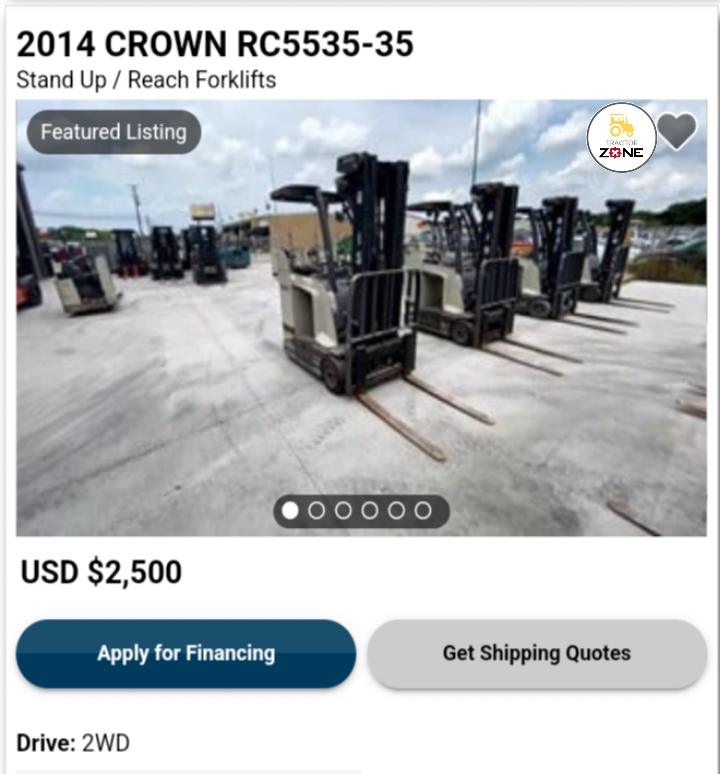The height and width of the screenshot is (774, 720).
Task: Select the last photo indicator dot
Action: tap(423, 511)
